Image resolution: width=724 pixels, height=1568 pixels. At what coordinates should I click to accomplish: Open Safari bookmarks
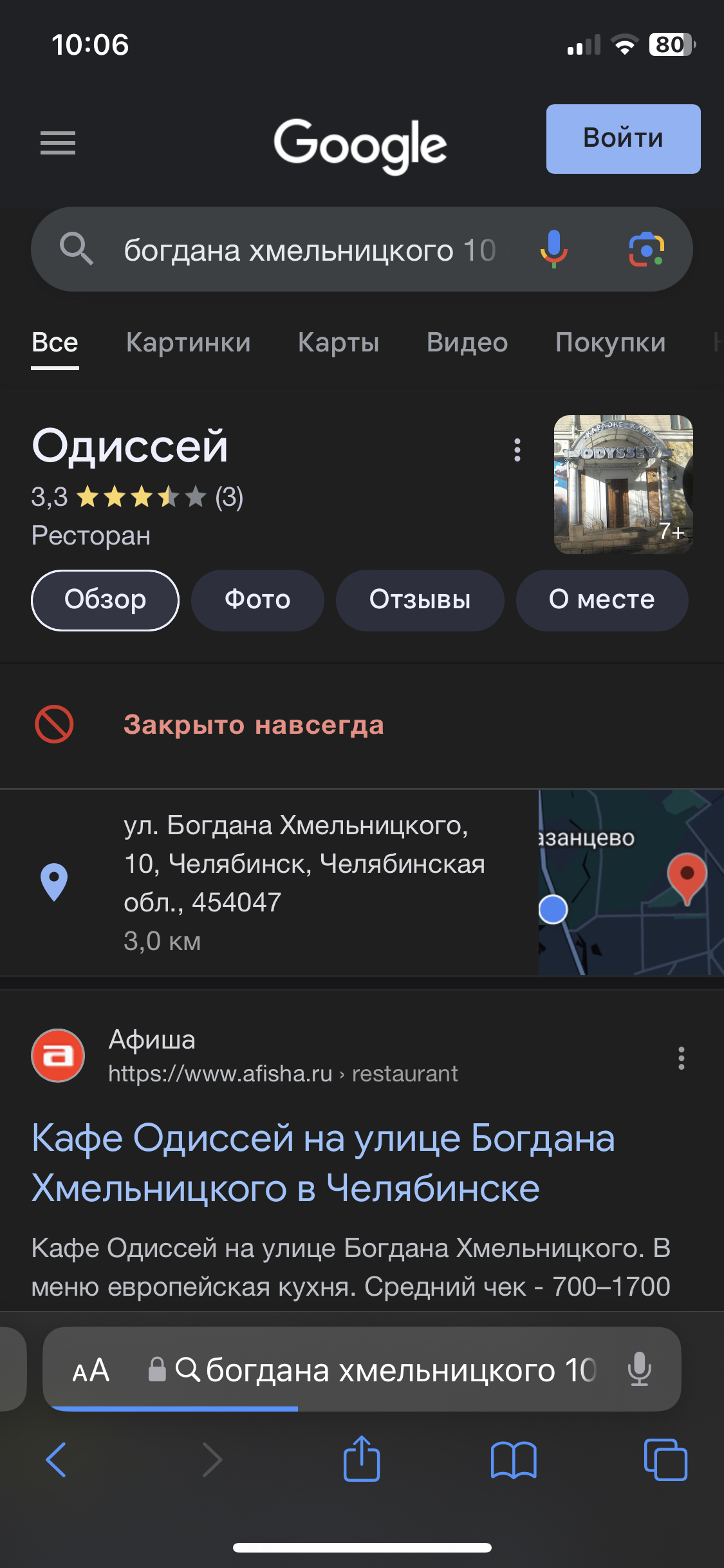point(513,1460)
